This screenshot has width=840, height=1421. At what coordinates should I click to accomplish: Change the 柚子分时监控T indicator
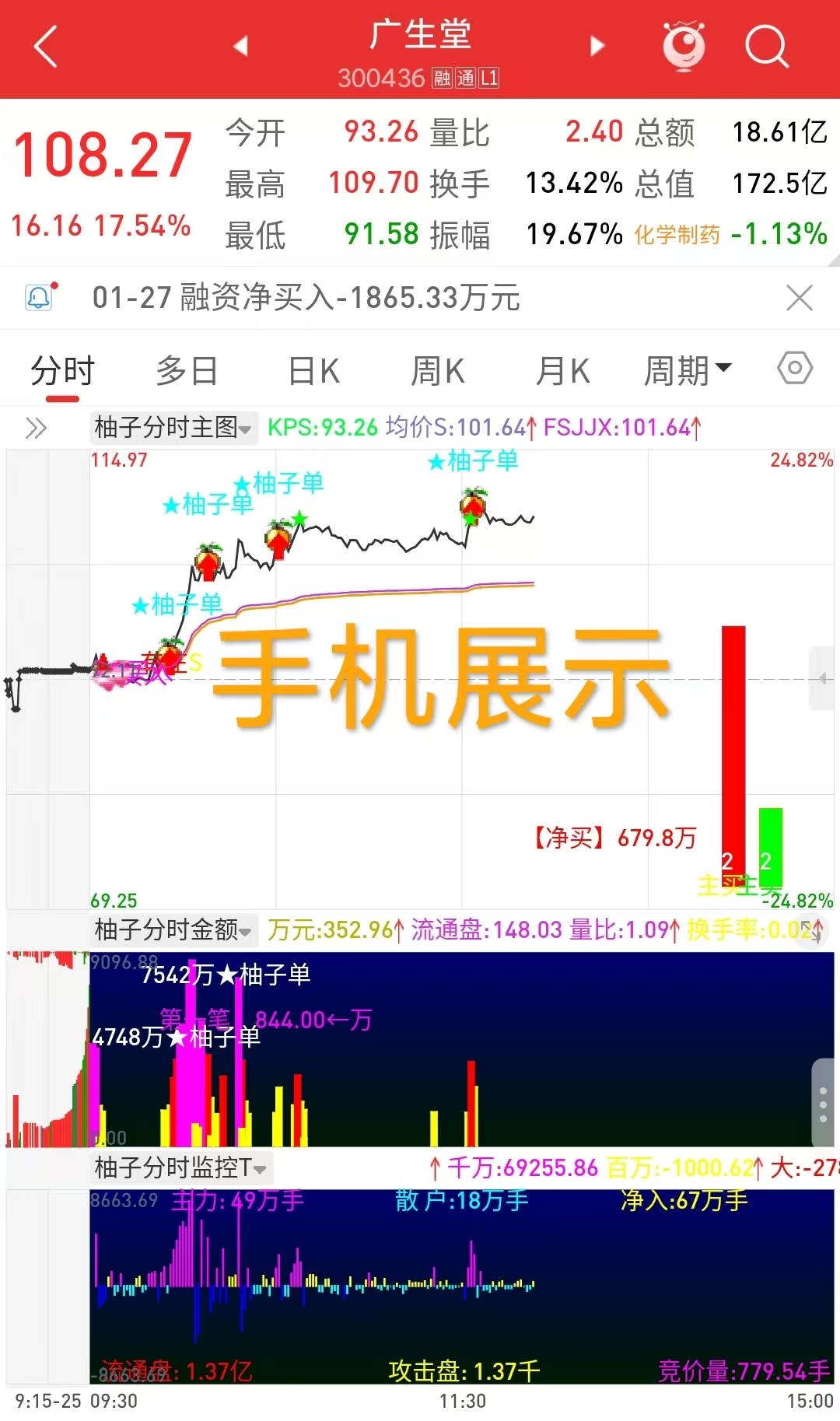click(x=180, y=1167)
